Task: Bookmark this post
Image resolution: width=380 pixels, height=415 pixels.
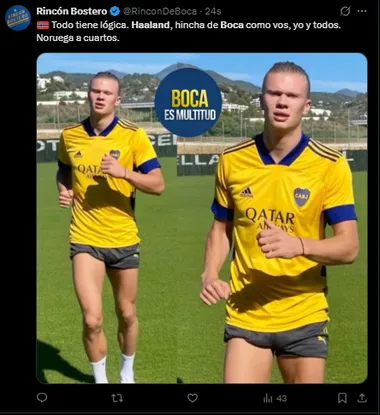Action: [342, 398]
